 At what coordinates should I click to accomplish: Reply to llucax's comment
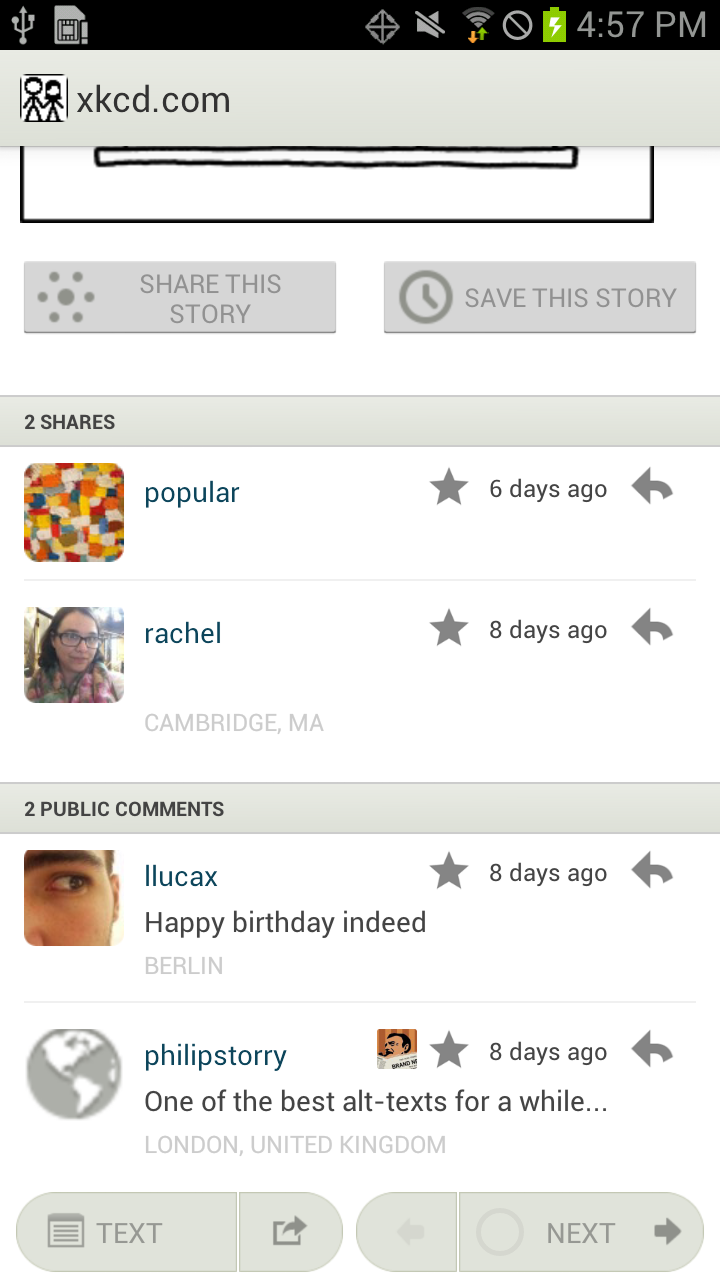pos(652,873)
